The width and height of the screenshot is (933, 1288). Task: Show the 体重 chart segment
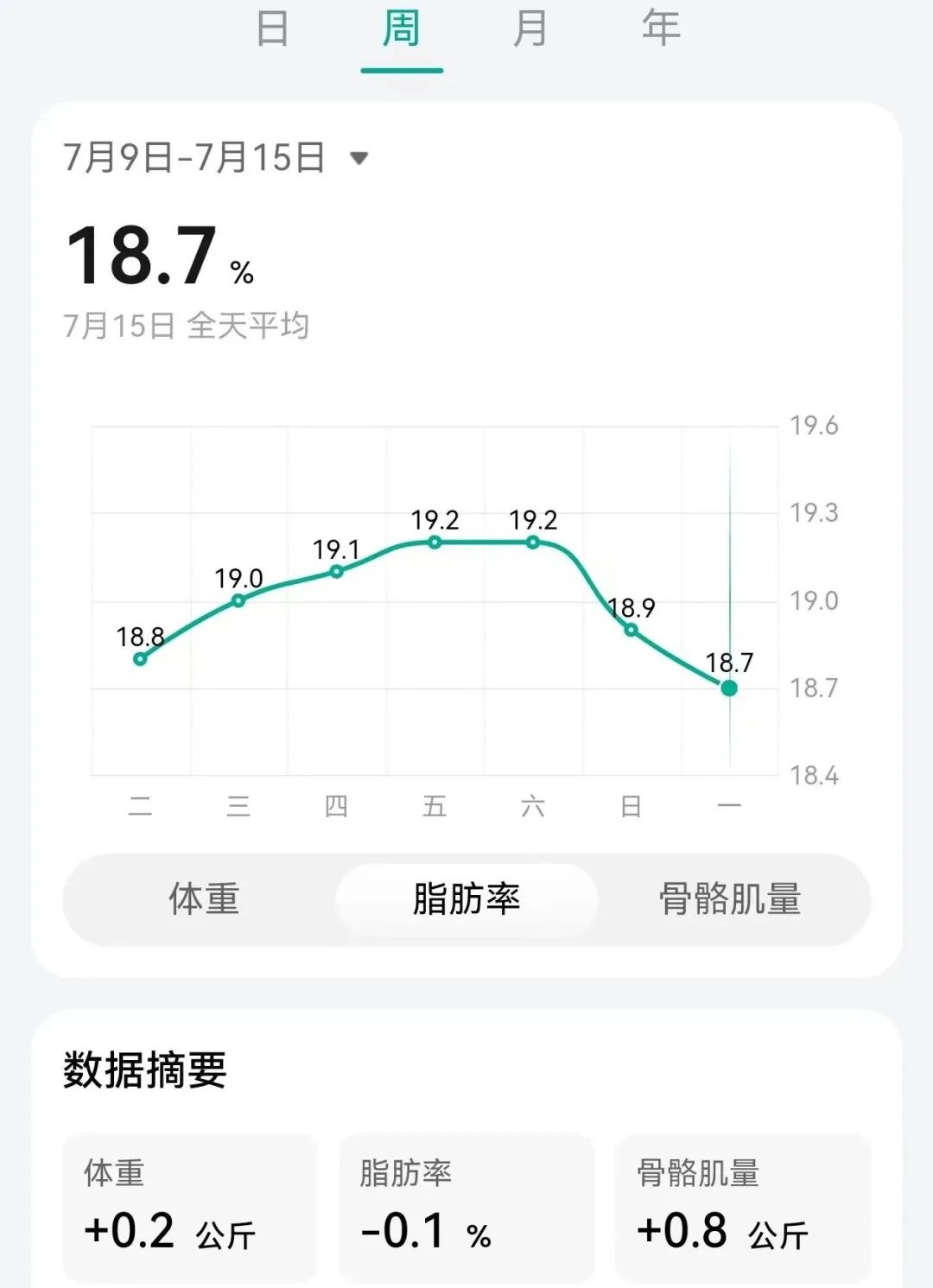(x=204, y=899)
